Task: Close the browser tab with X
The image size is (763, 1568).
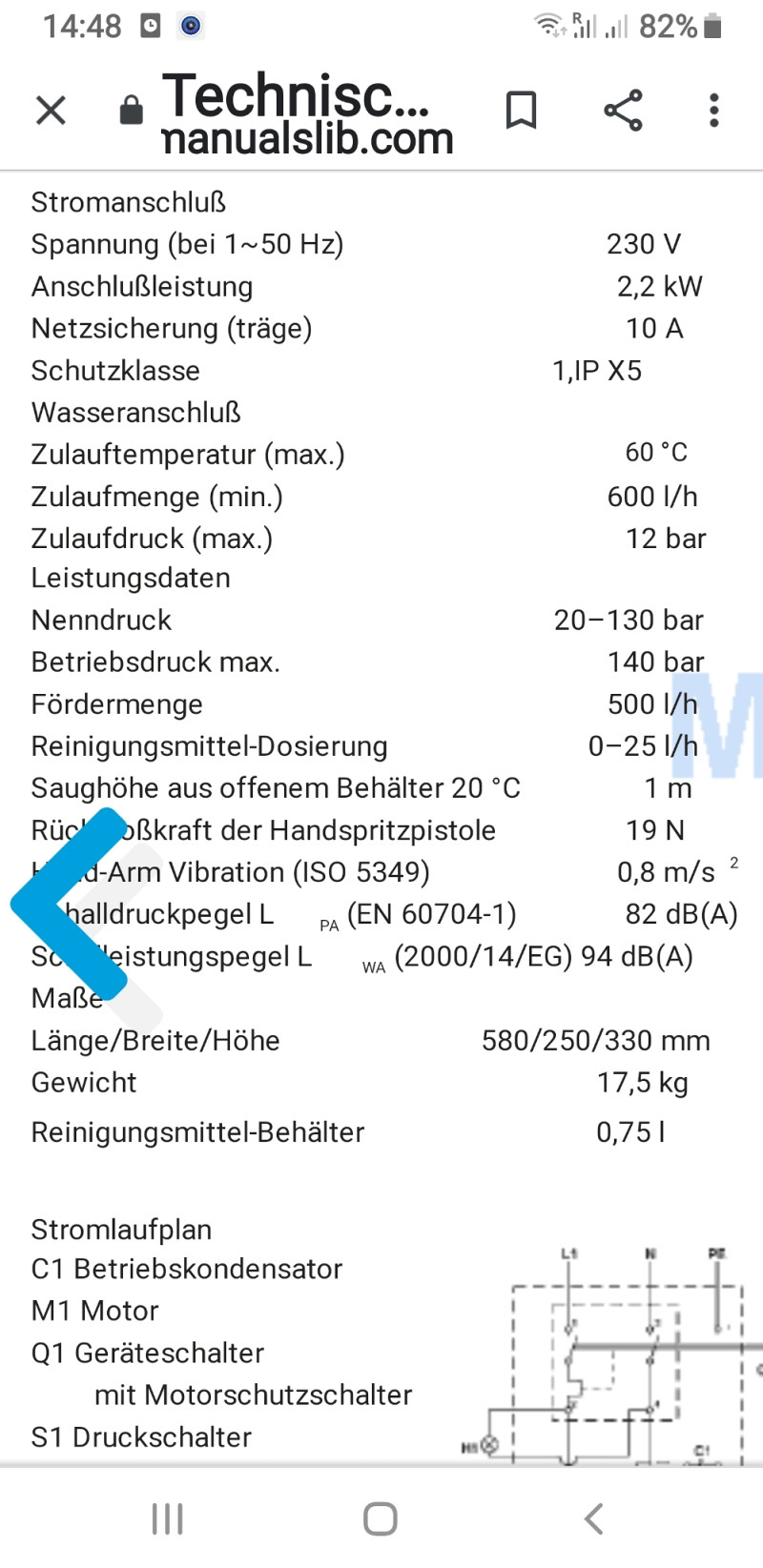Action: (51, 111)
